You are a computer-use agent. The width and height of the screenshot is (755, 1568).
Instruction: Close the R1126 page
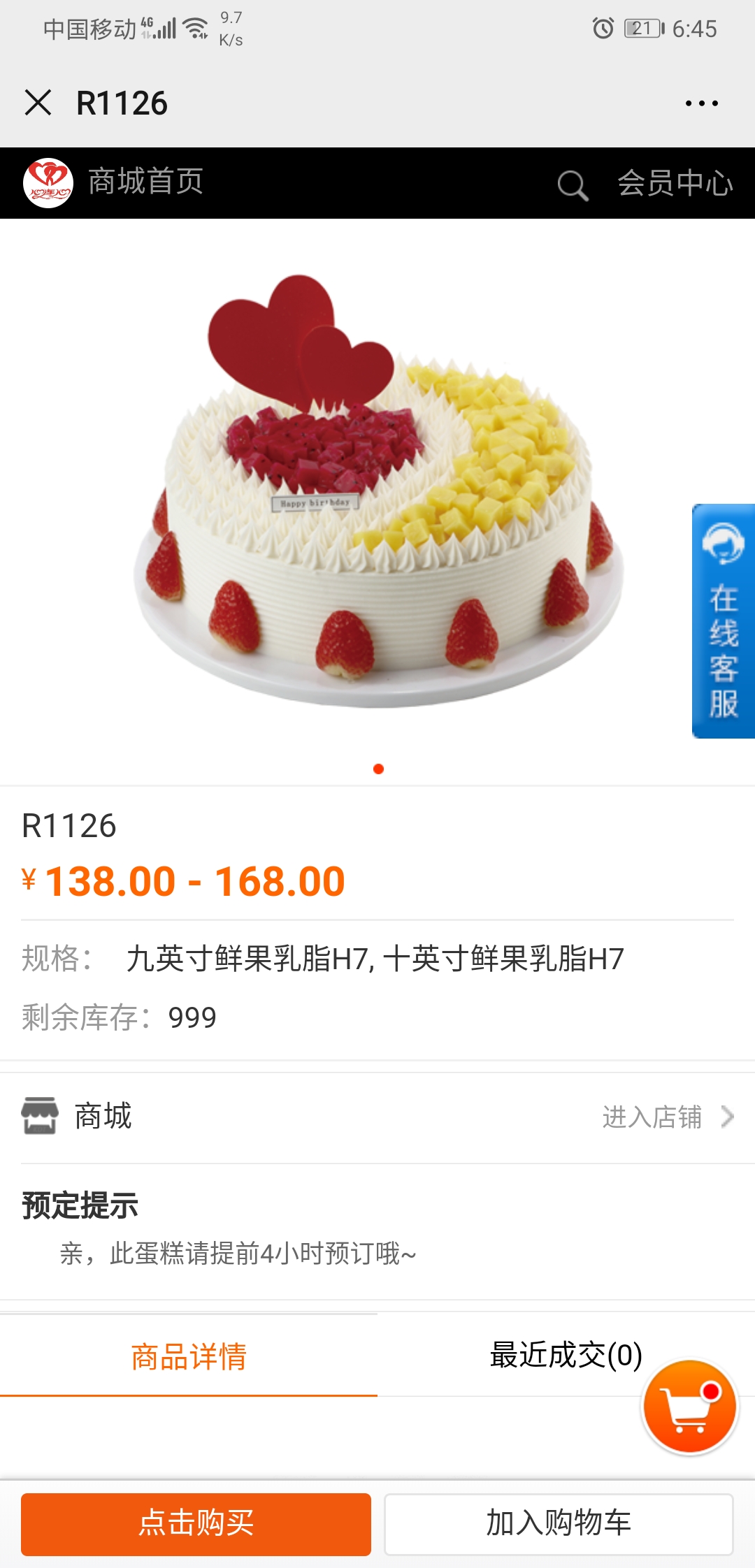coord(38,103)
